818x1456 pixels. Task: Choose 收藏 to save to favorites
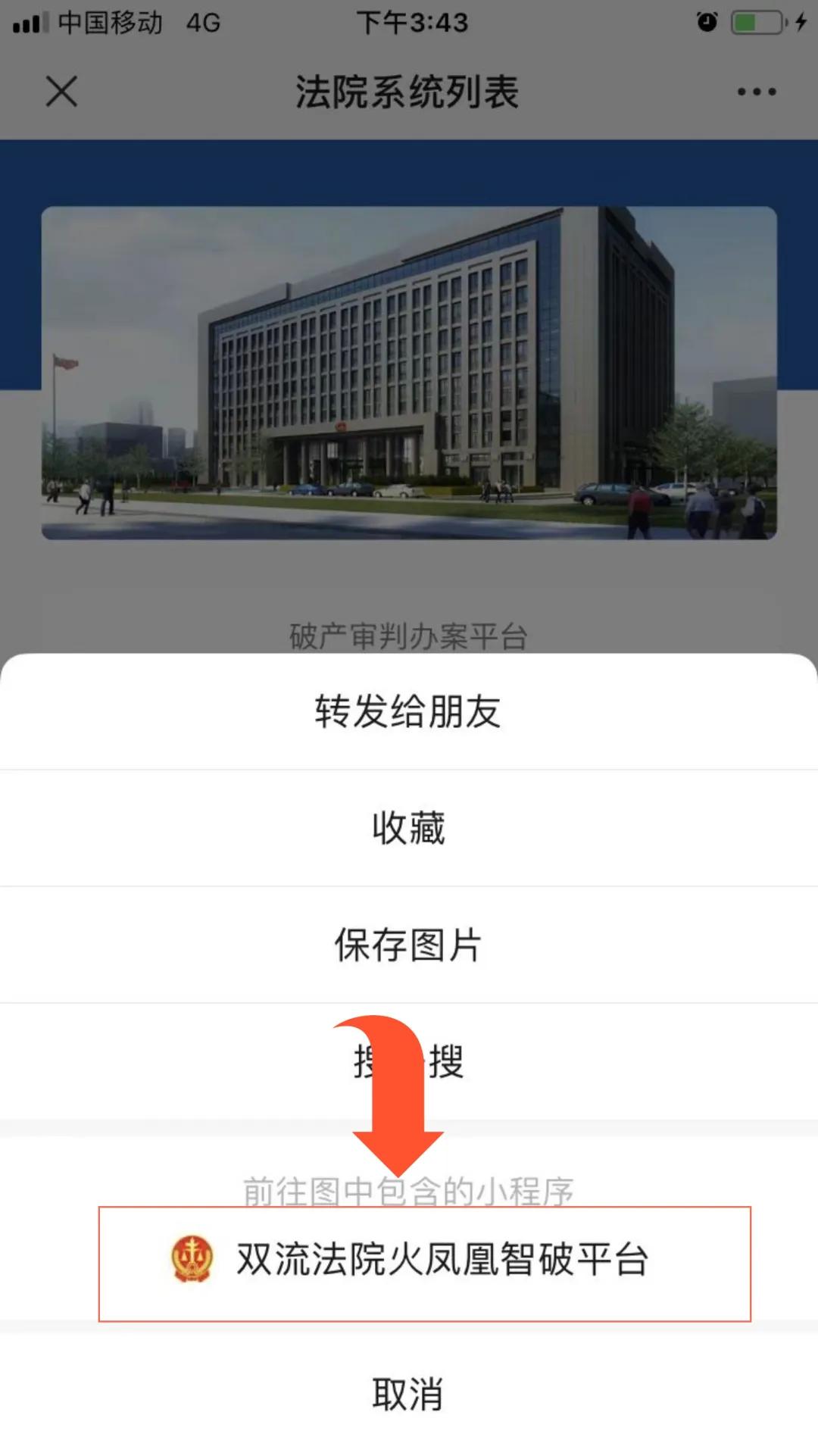[409, 828]
